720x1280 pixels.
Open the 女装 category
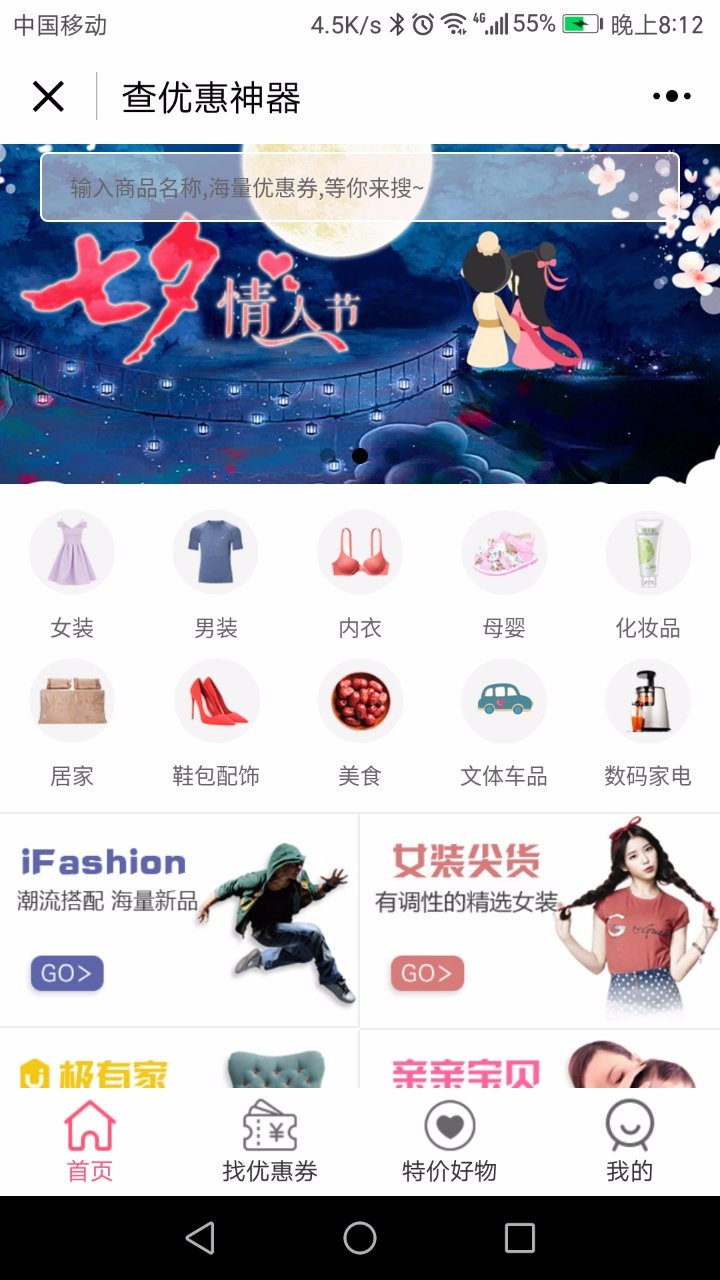72,575
